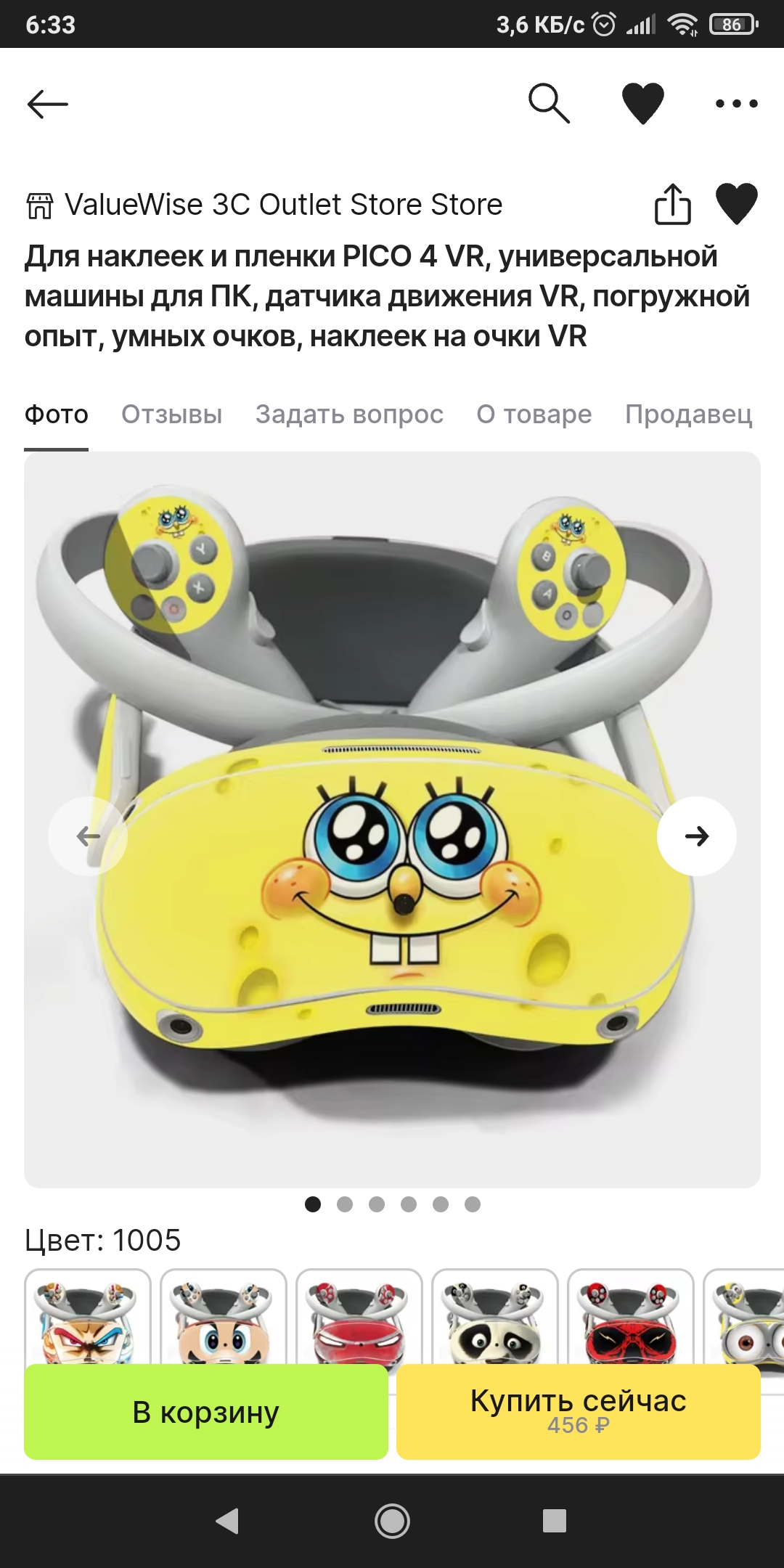
Task: Pick the red skull mask design
Action: 630,1318
